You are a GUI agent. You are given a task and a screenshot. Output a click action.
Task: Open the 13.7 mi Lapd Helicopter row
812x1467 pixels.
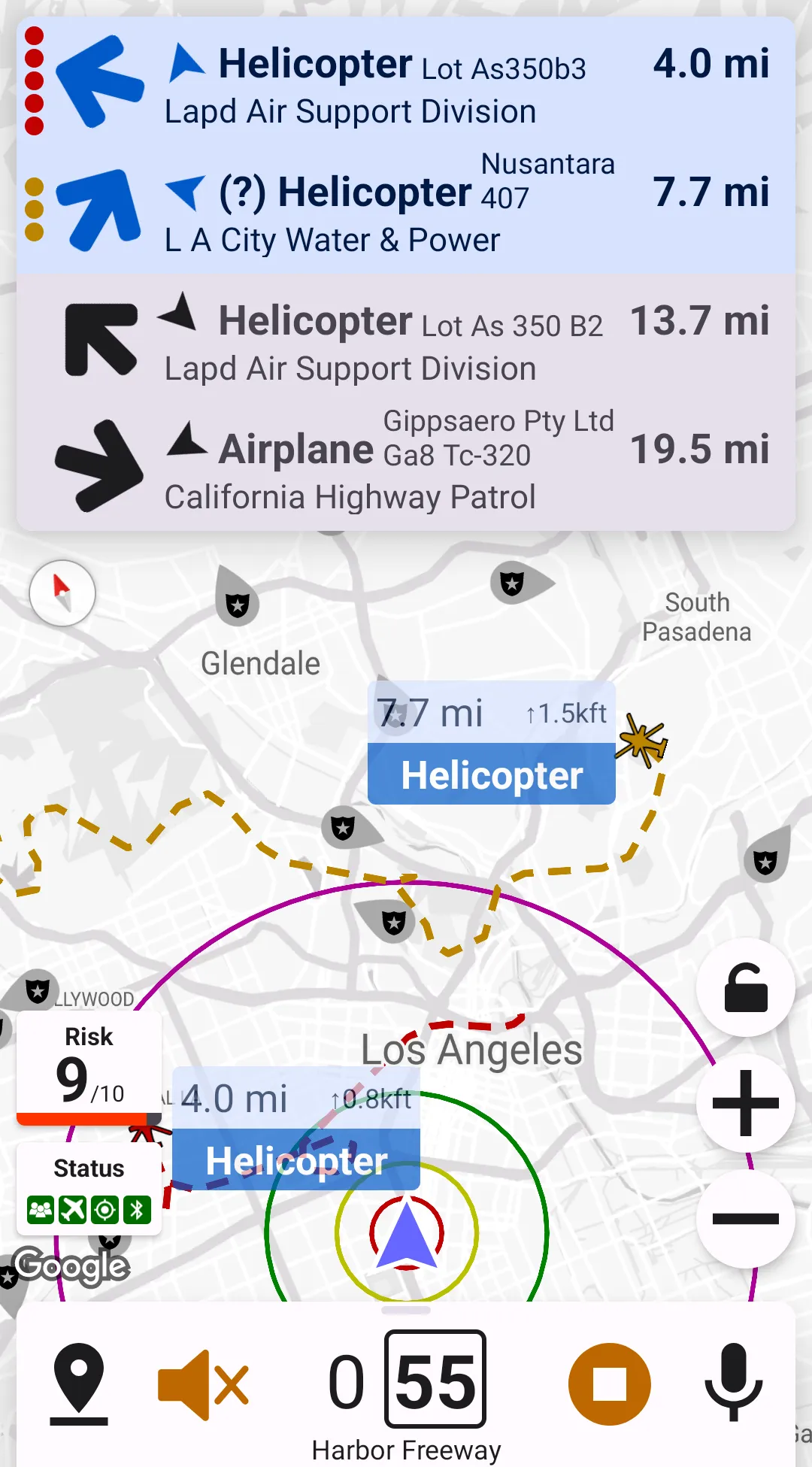click(406, 338)
